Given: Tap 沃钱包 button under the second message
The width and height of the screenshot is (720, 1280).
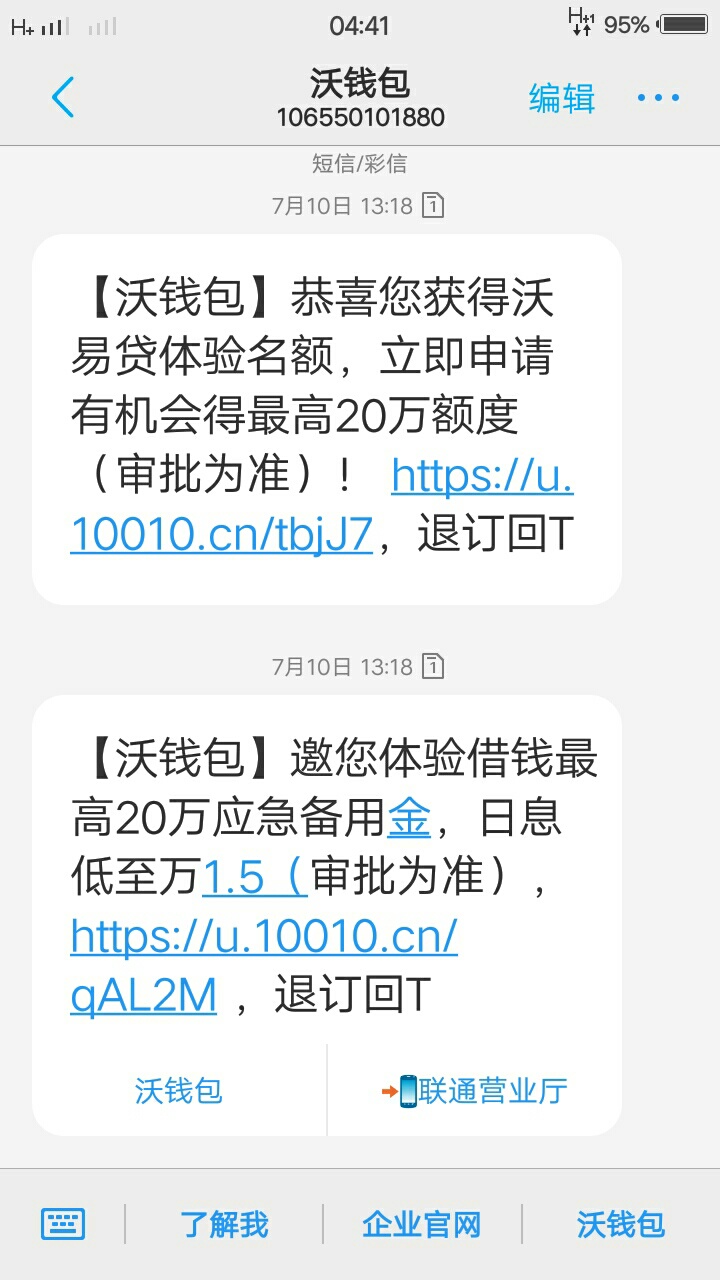Looking at the screenshot, I should (x=179, y=1090).
